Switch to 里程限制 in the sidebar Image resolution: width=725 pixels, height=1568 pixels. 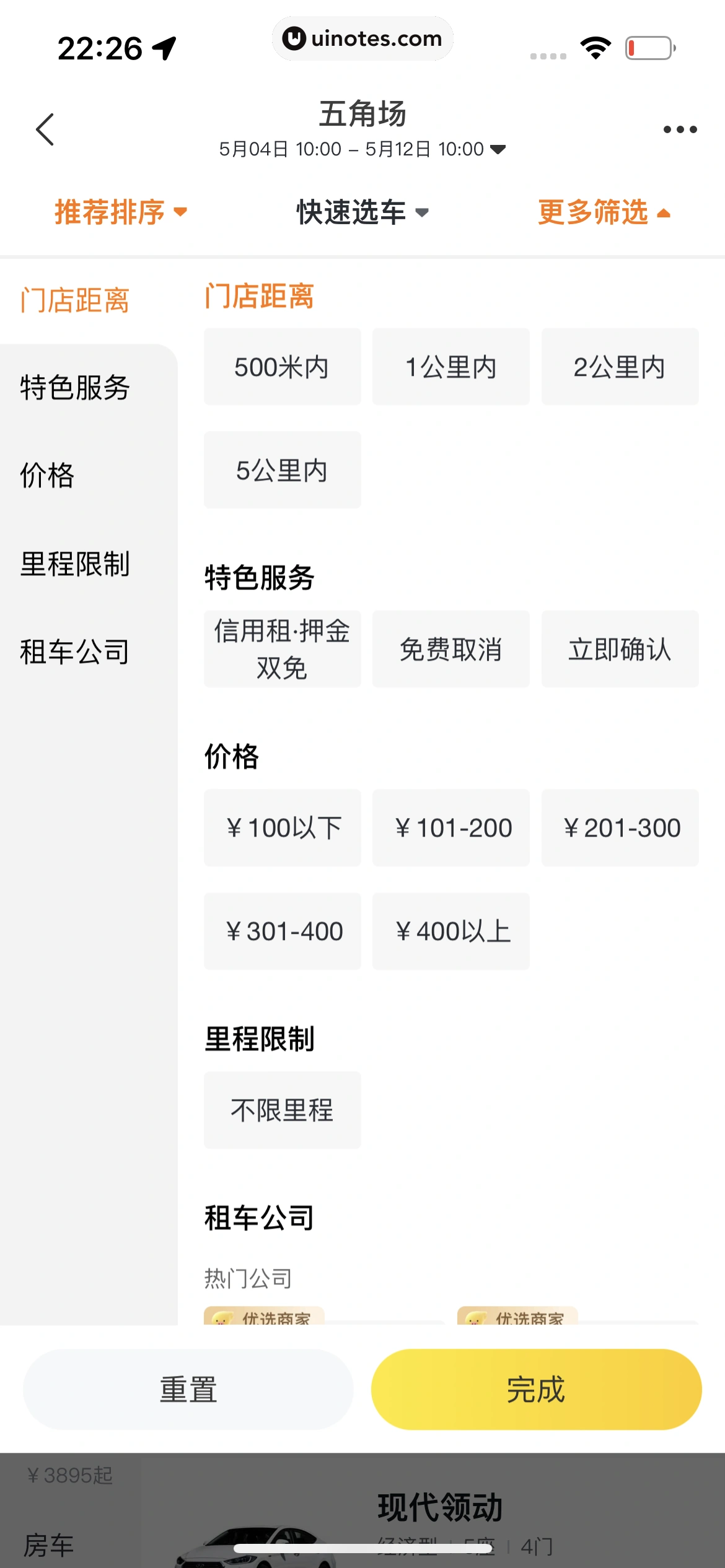pos(75,564)
